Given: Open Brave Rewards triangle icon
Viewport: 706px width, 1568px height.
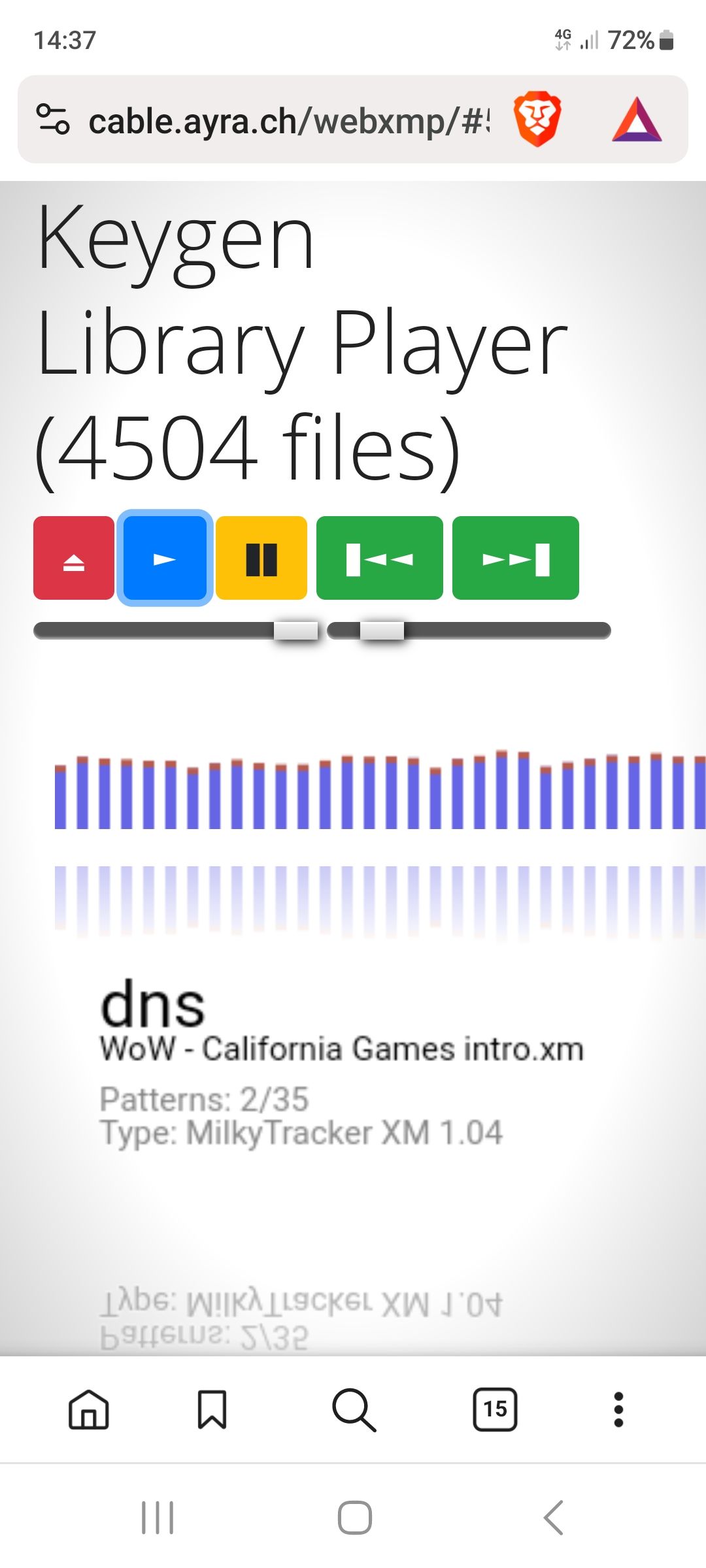Looking at the screenshot, I should click(637, 120).
